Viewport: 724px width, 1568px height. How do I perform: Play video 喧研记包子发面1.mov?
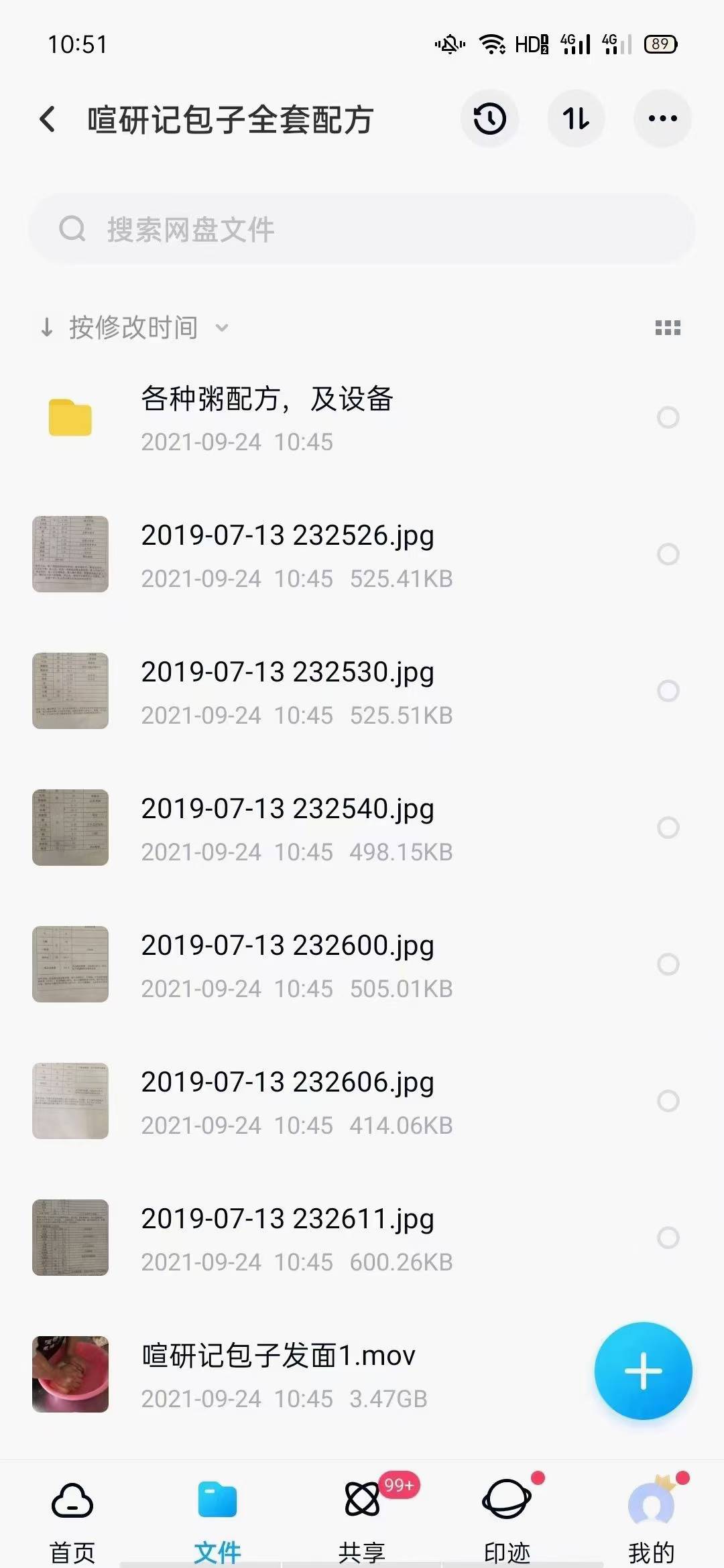point(278,1374)
